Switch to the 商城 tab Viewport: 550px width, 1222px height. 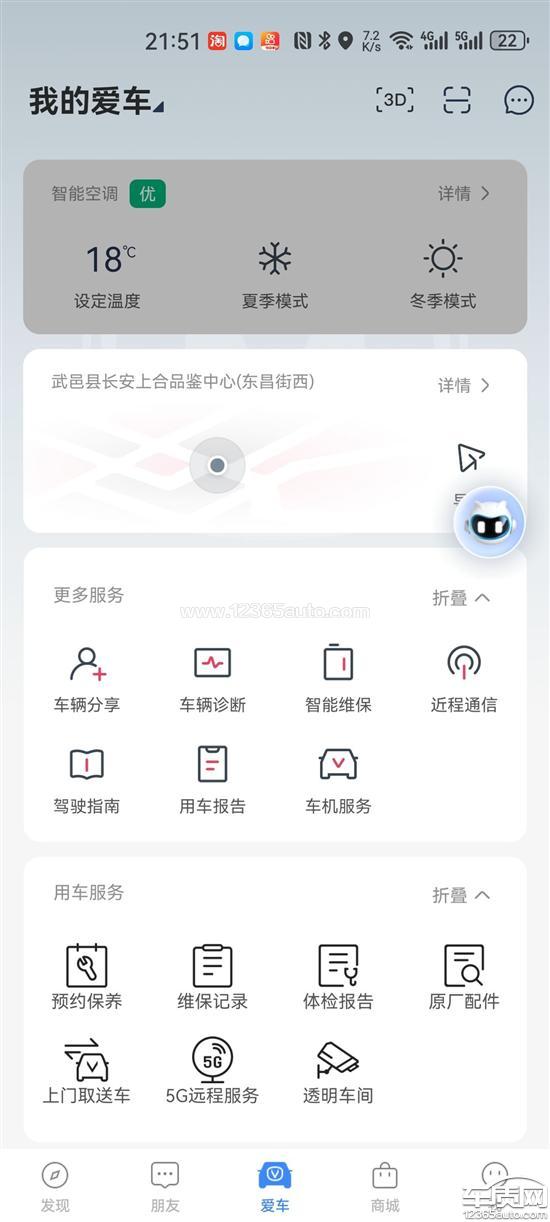[385, 1187]
